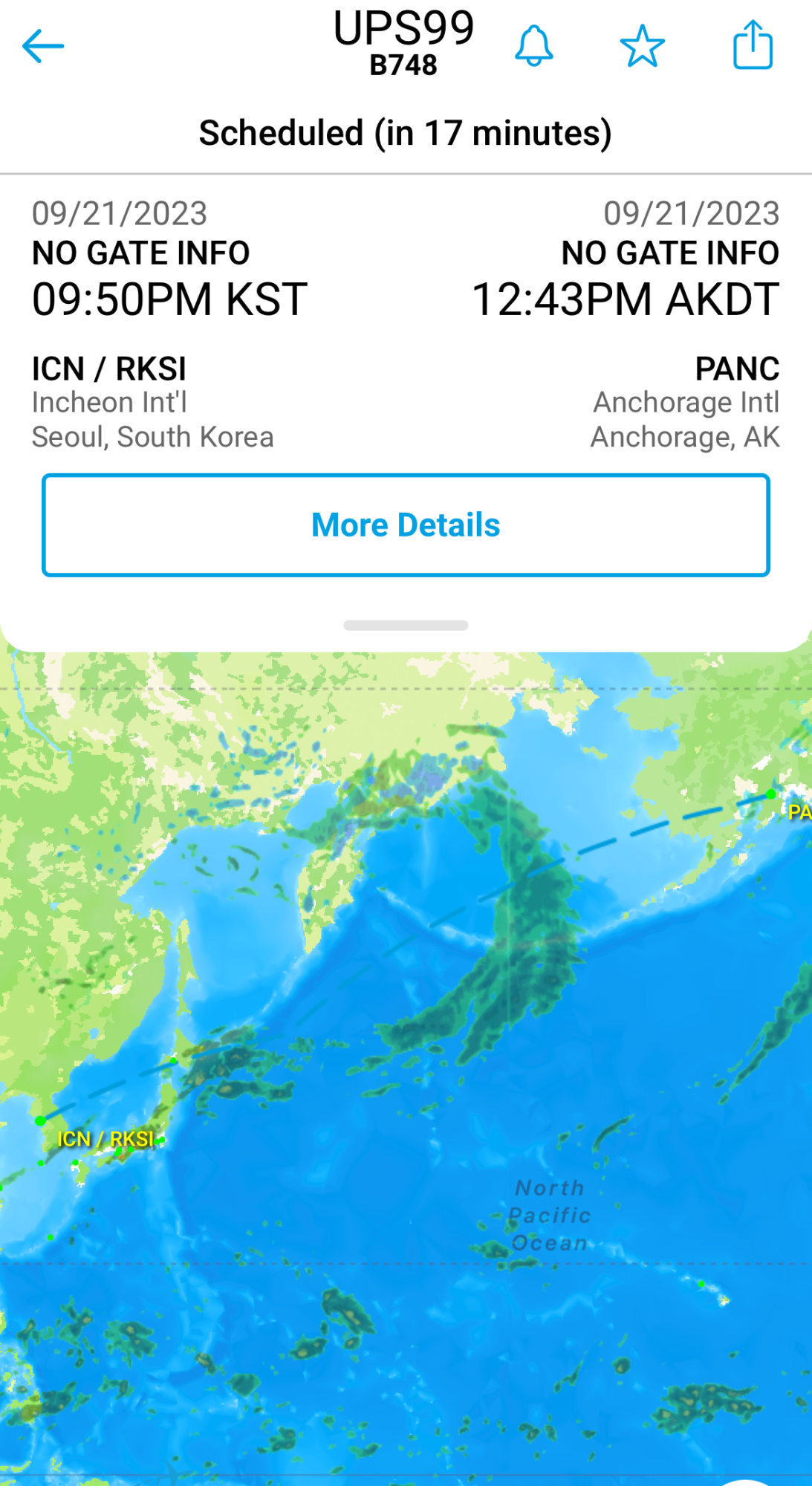Go back using the arrow icon

pyautogui.click(x=43, y=46)
